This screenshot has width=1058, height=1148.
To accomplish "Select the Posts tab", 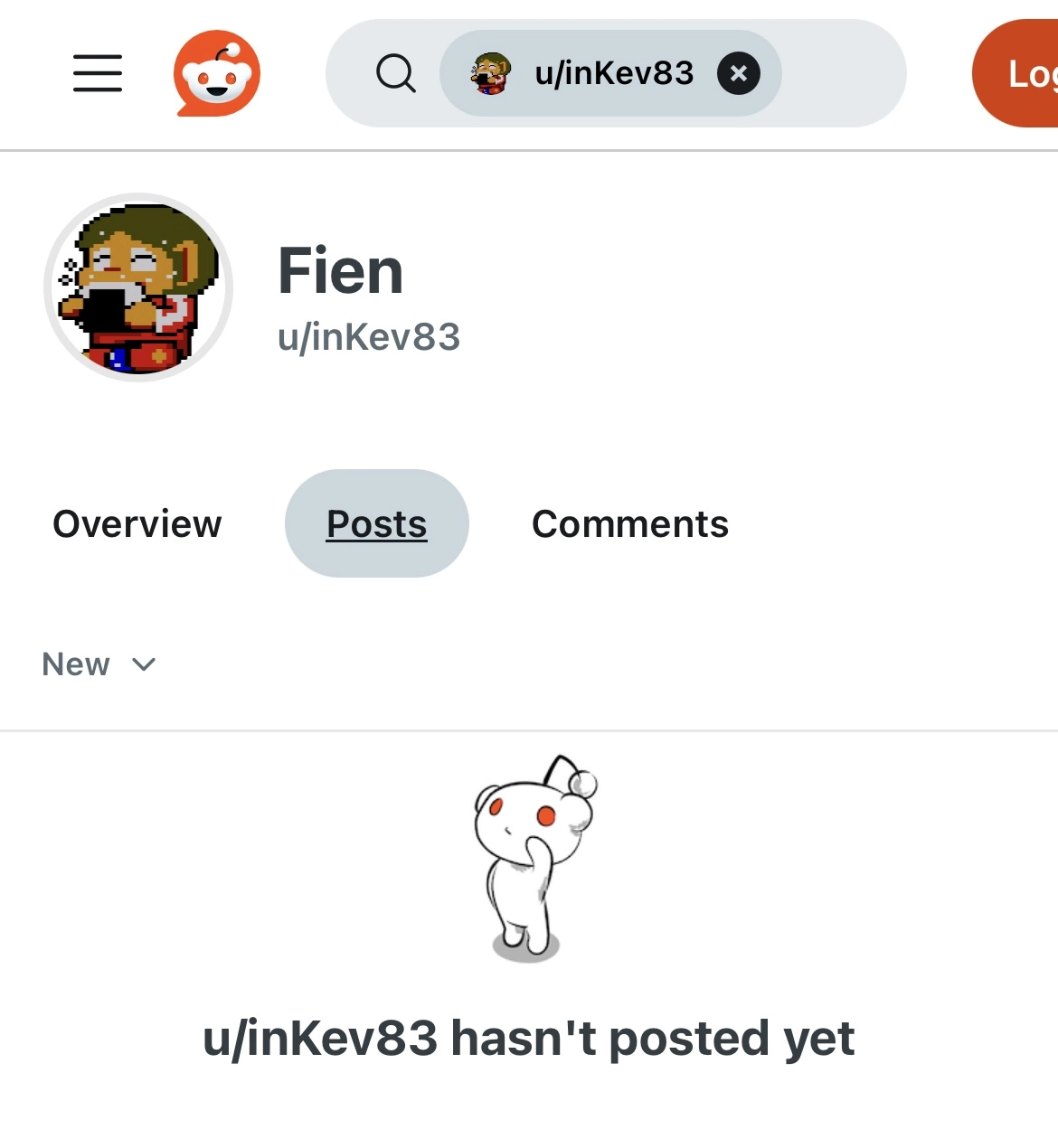I will [377, 523].
